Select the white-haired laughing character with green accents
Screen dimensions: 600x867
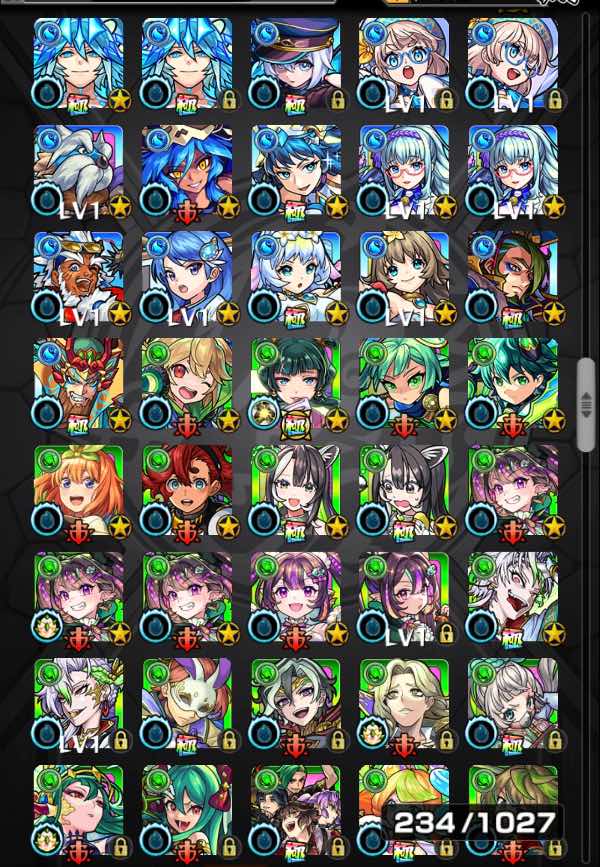click(x=512, y=597)
